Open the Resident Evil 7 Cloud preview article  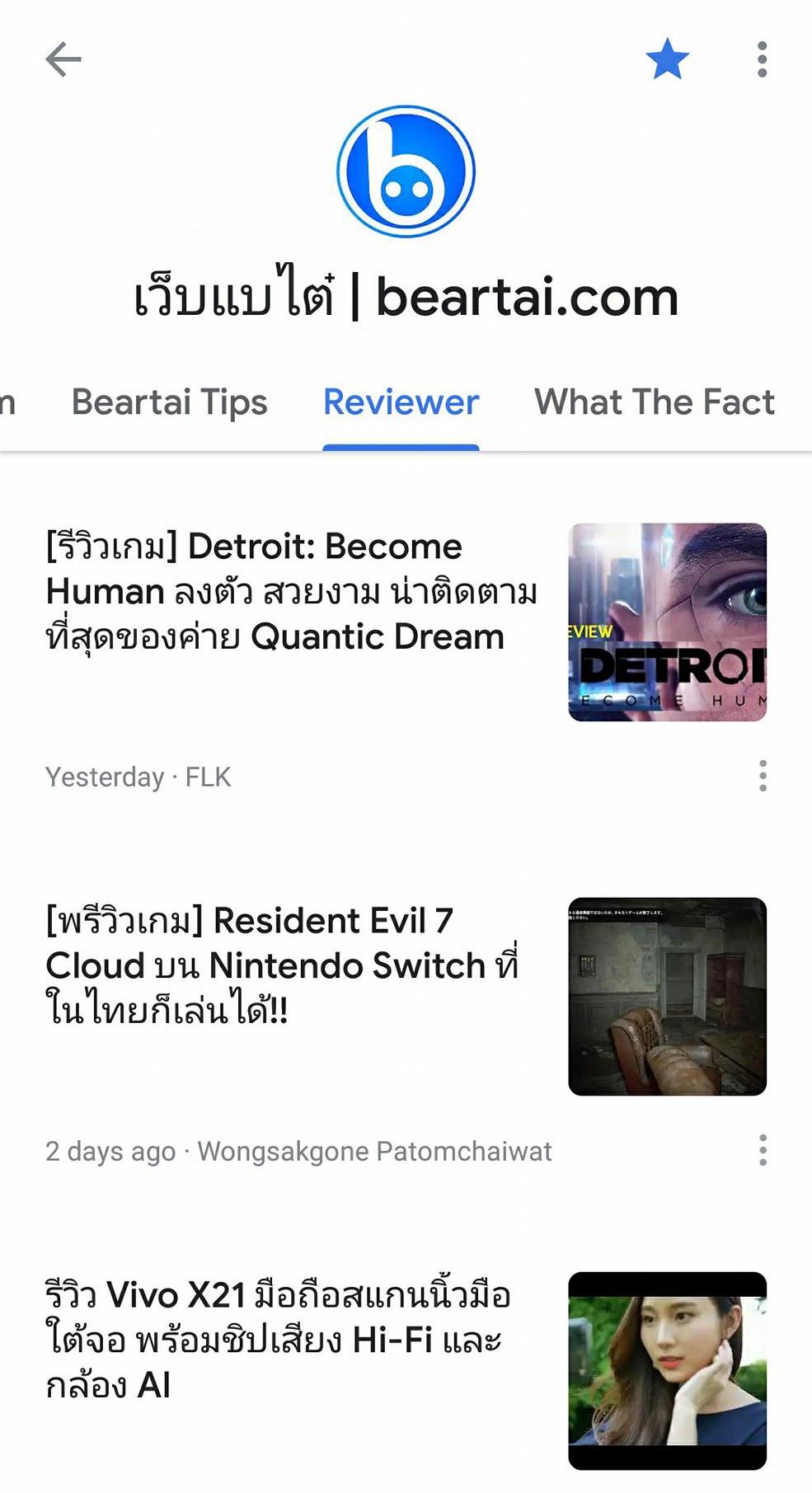tap(283, 965)
